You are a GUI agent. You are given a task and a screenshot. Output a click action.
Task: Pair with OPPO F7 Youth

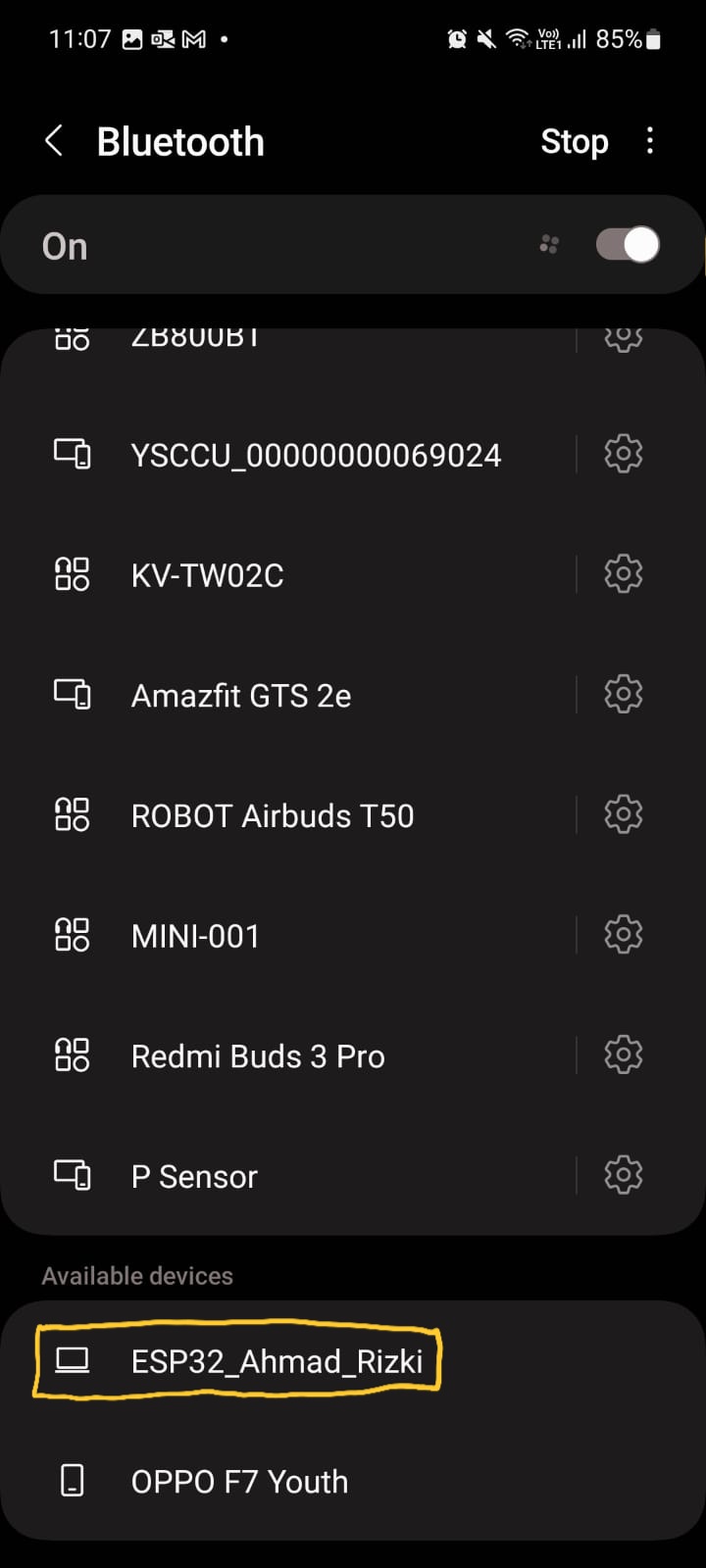point(353,1481)
